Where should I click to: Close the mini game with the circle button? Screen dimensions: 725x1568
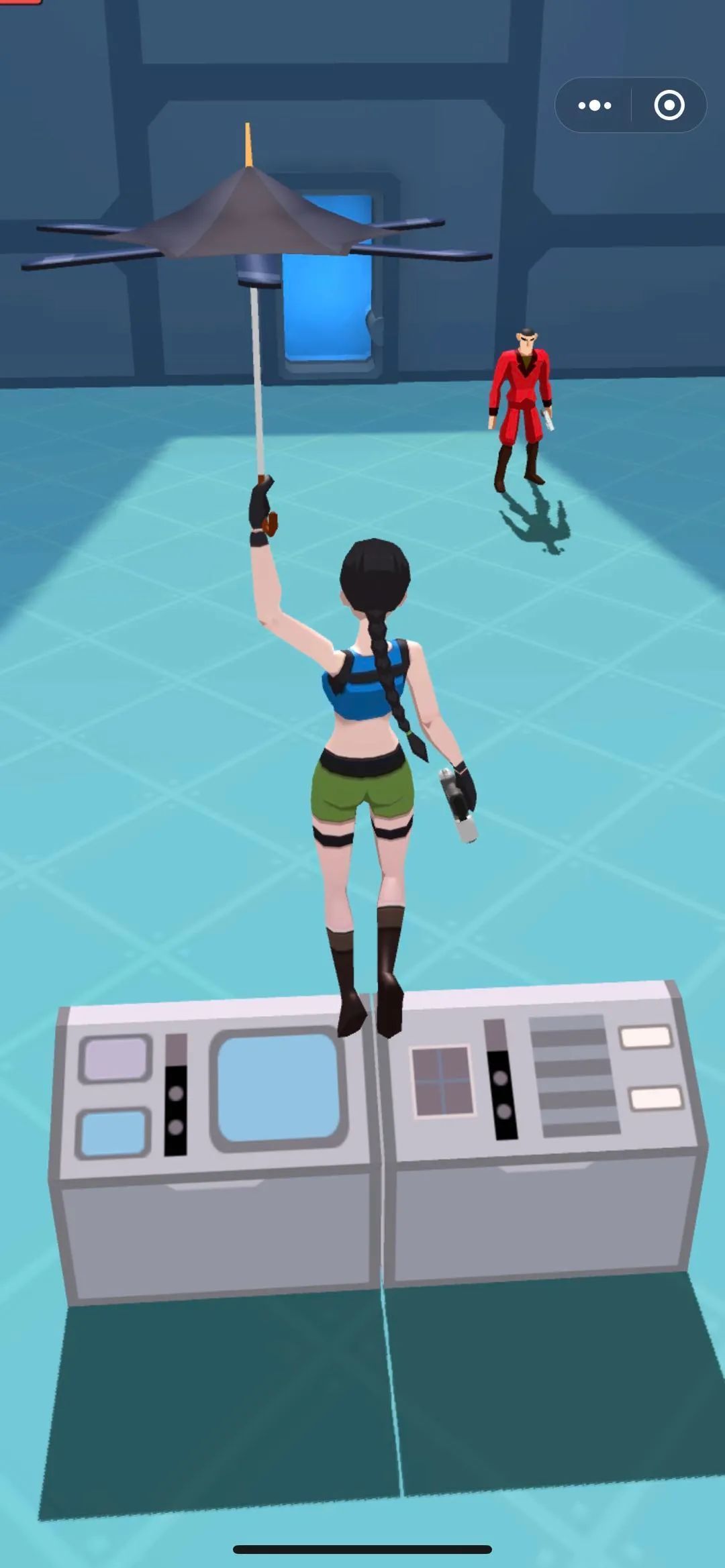coord(669,105)
